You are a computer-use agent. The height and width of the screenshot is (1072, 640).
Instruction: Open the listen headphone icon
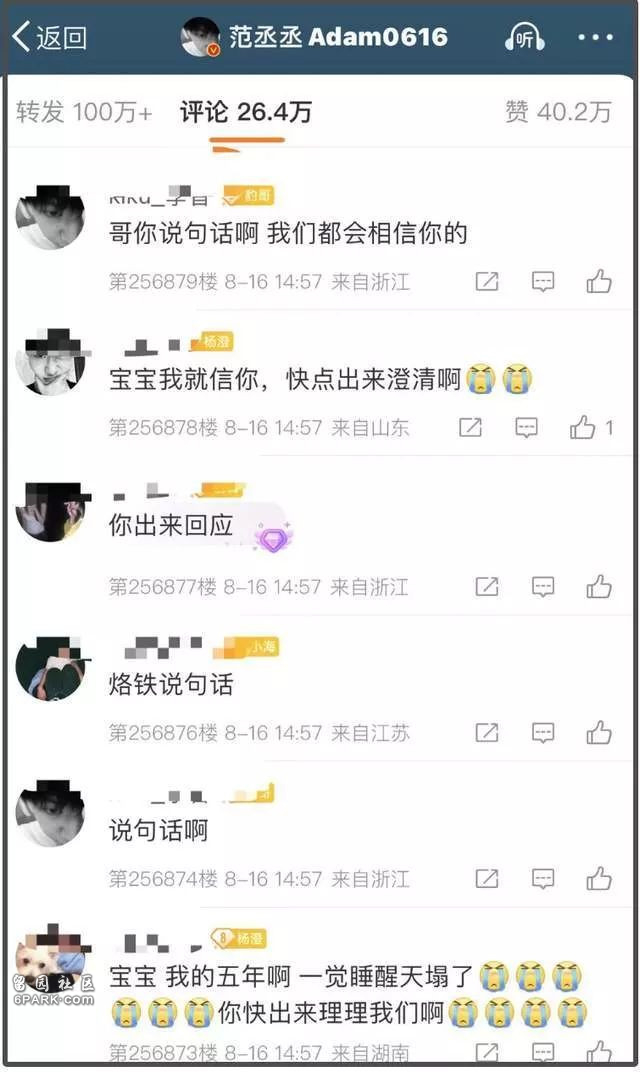click(525, 38)
